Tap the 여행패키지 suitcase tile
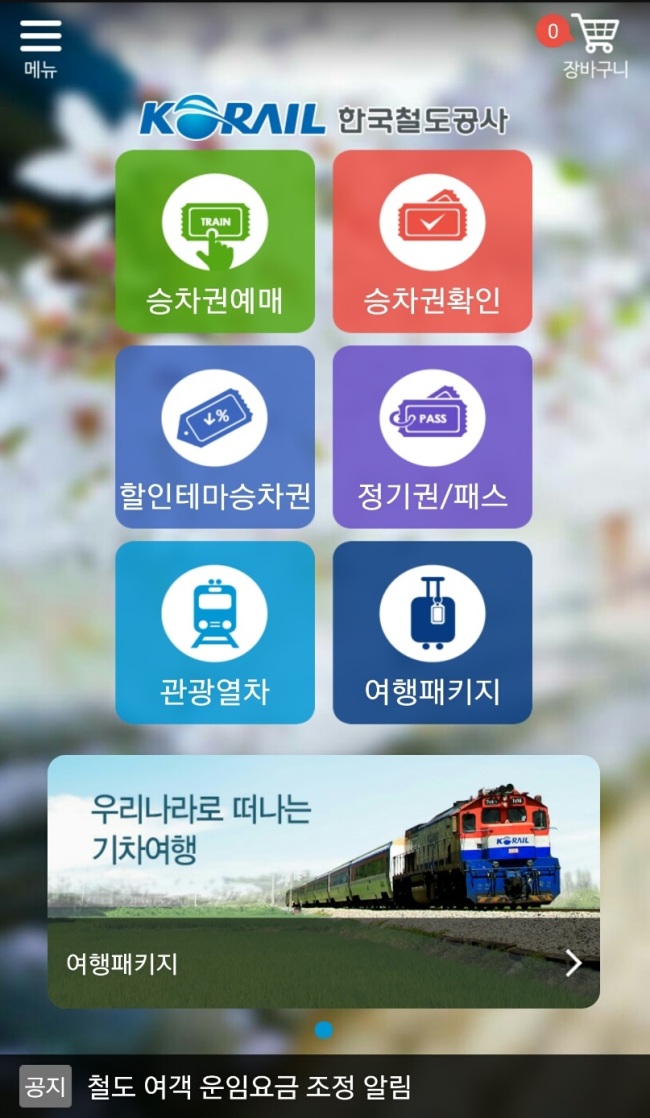The width and height of the screenshot is (650, 1118). (x=433, y=632)
